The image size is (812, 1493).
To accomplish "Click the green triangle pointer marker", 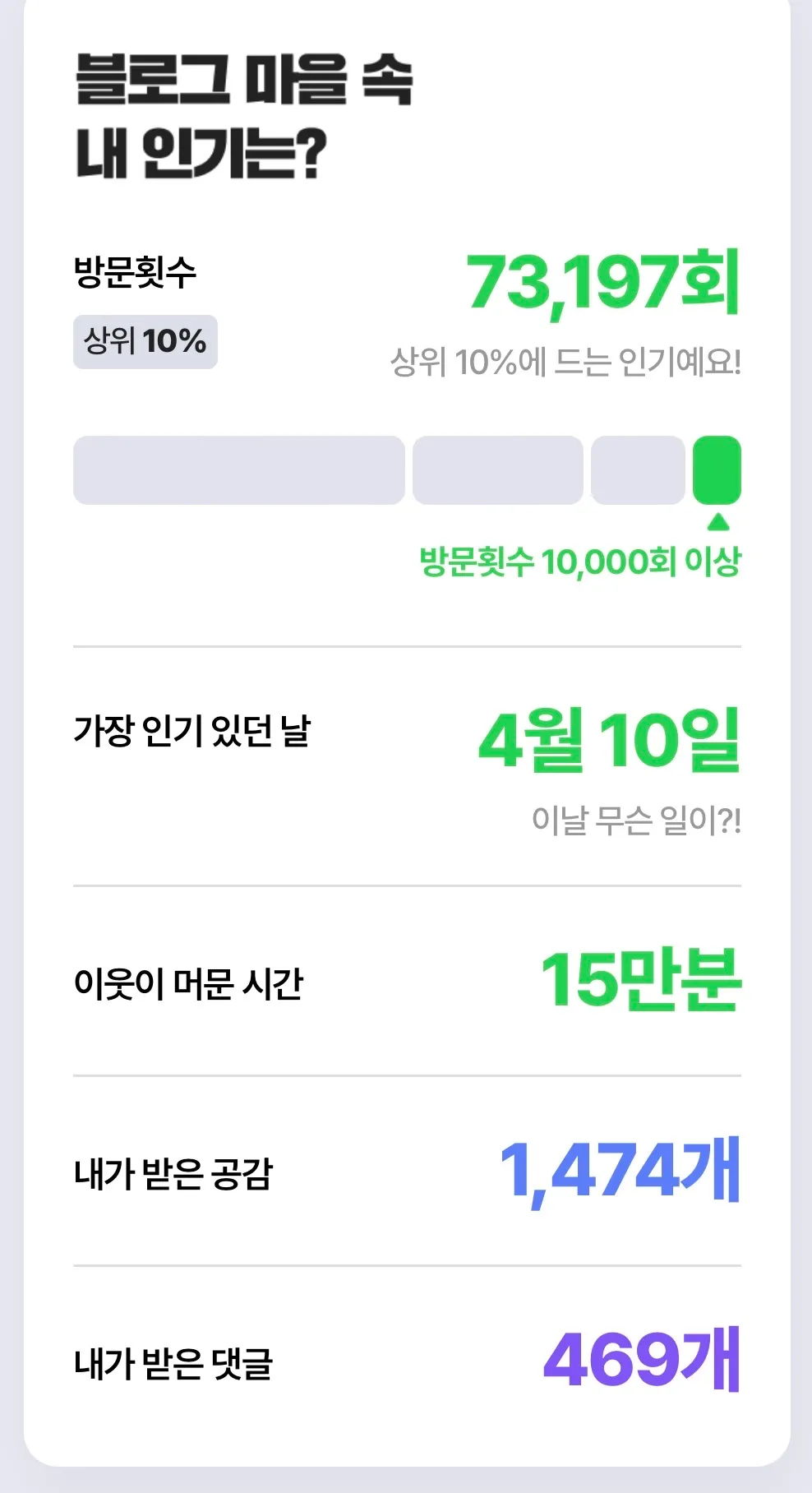I will [719, 521].
